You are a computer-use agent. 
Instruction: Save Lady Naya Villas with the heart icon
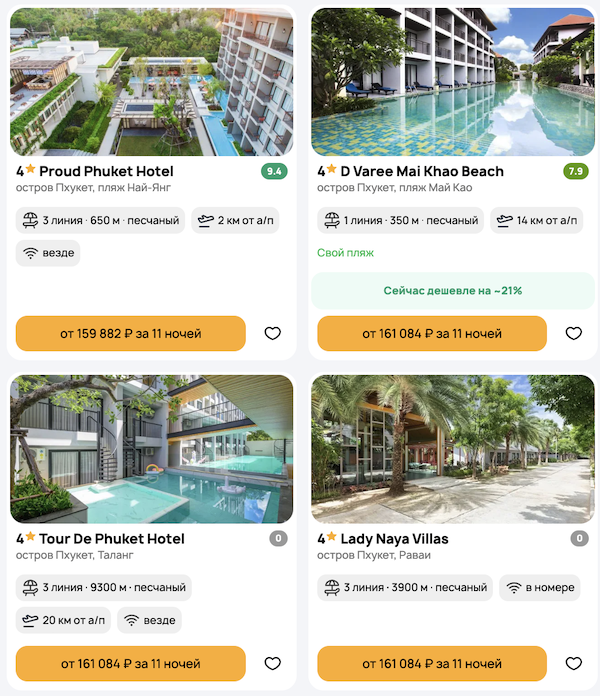573,663
